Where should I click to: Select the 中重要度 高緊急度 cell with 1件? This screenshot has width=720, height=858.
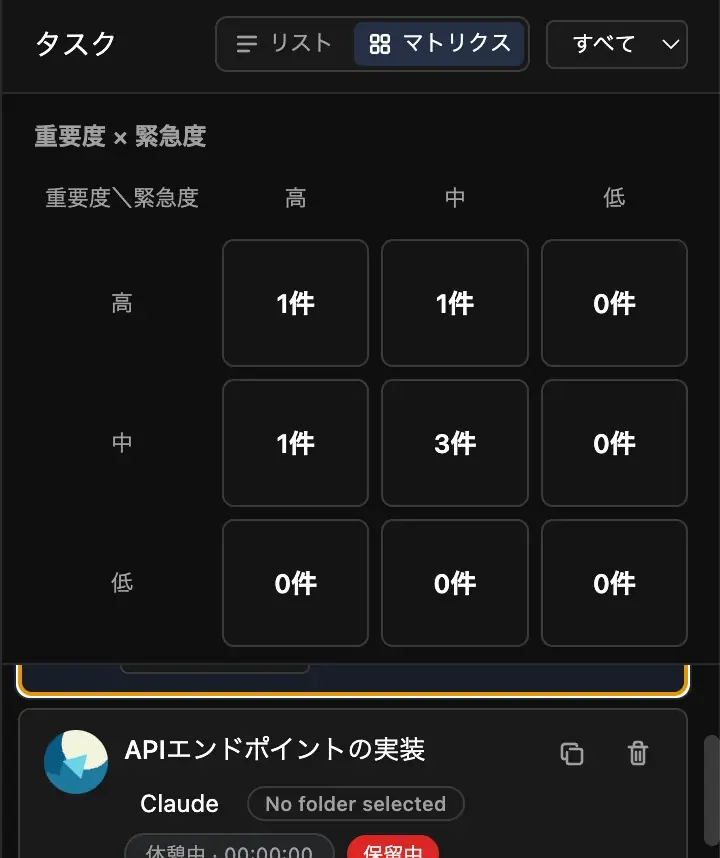(296, 443)
